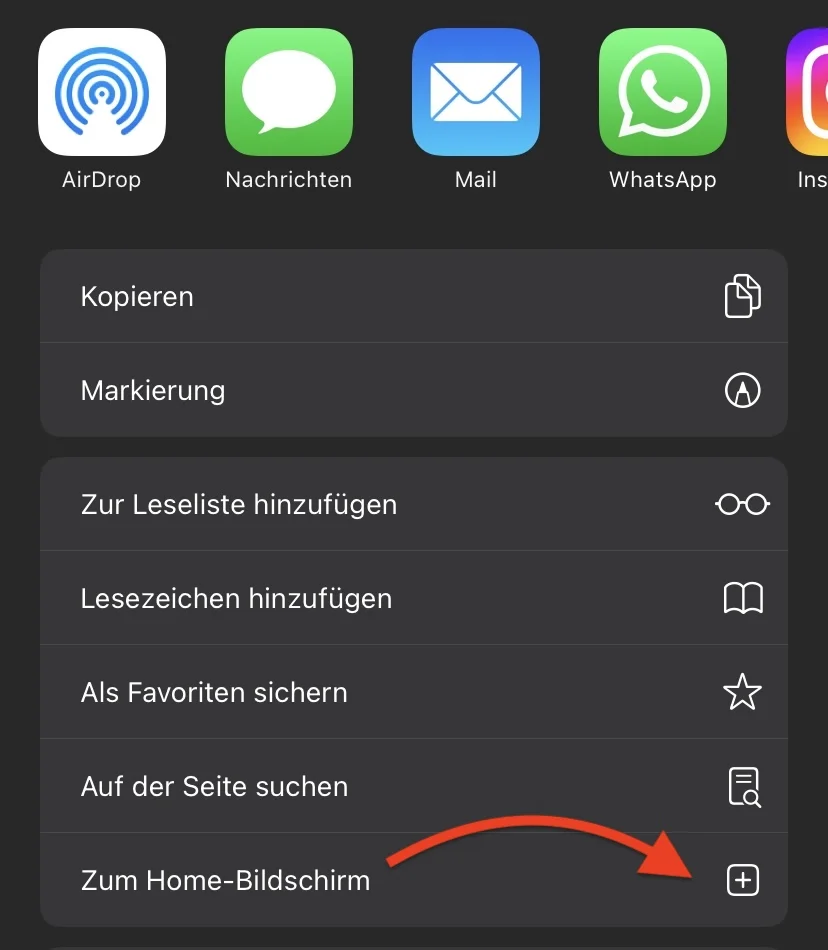Share to WhatsApp
The height and width of the screenshot is (950, 828).
coord(662,92)
